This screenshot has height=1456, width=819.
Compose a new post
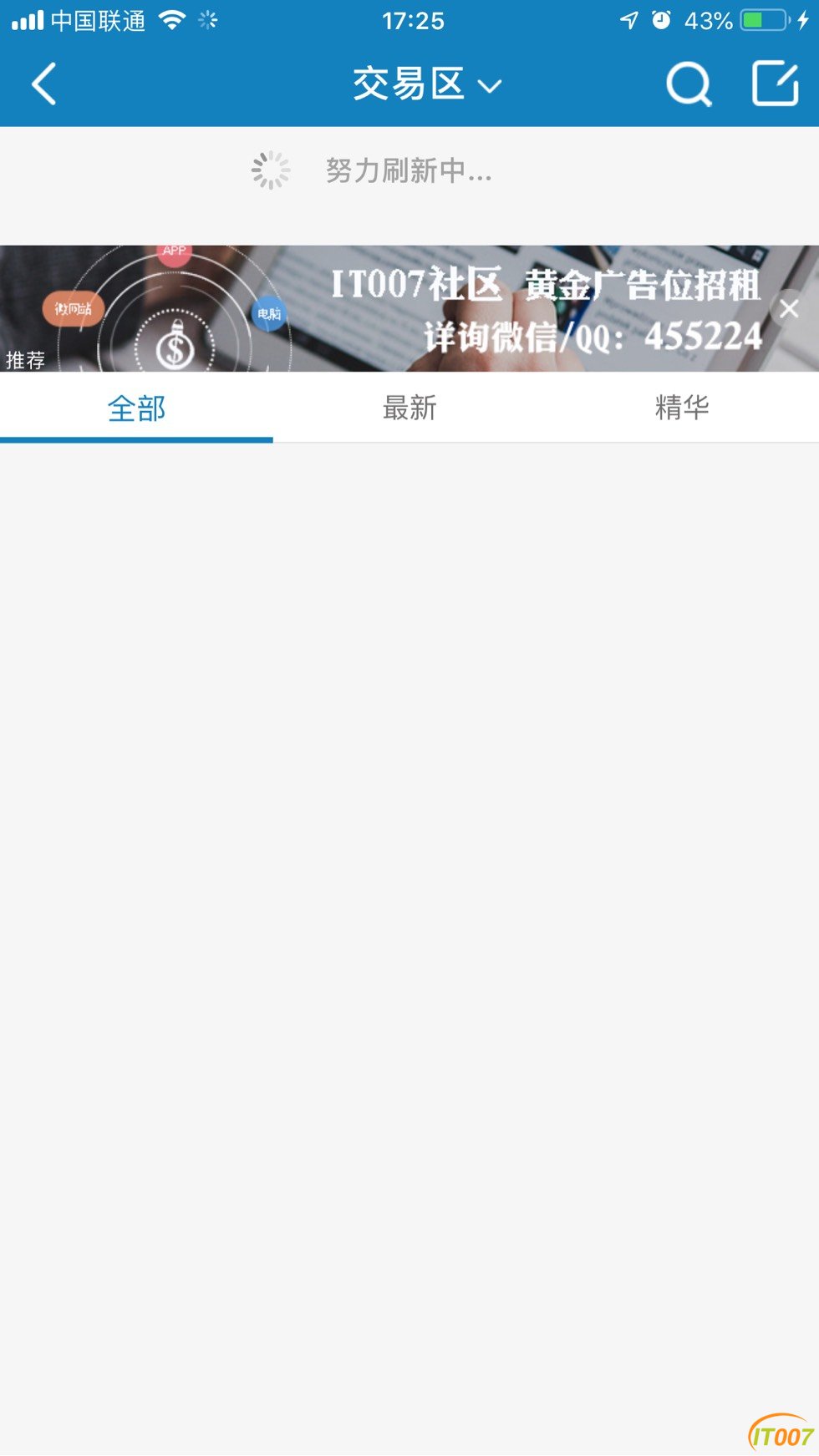tap(776, 84)
